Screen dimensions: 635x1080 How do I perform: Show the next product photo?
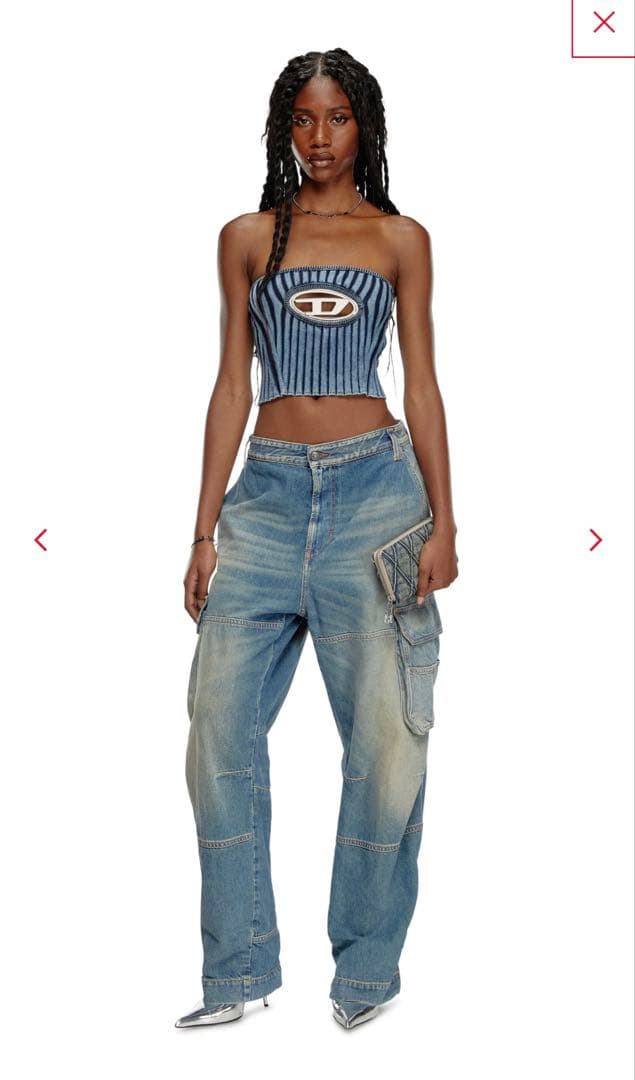pyautogui.click(x=595, y=540)
